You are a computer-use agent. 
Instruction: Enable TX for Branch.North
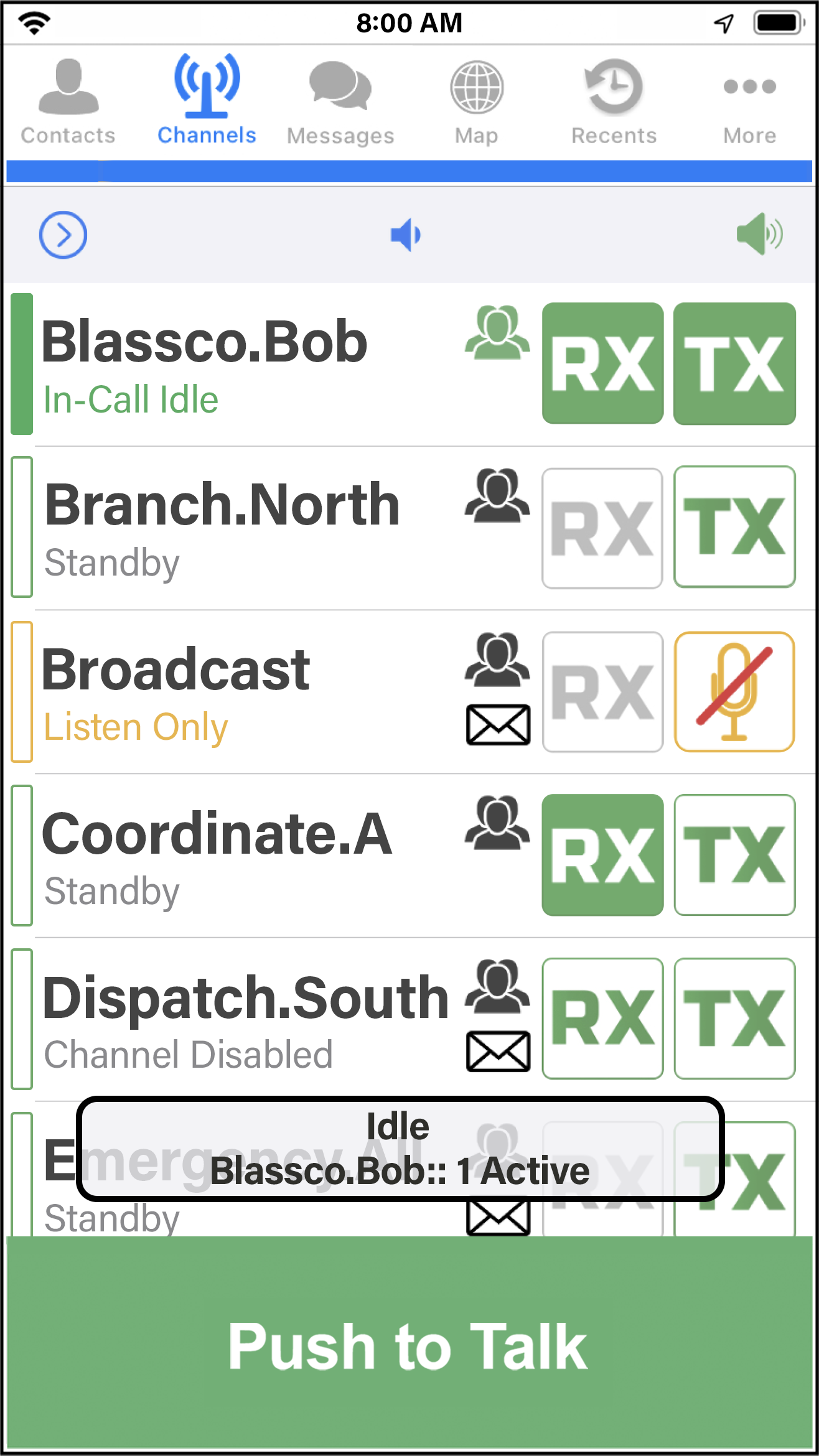pyautogui.click(x=734, y=528)
